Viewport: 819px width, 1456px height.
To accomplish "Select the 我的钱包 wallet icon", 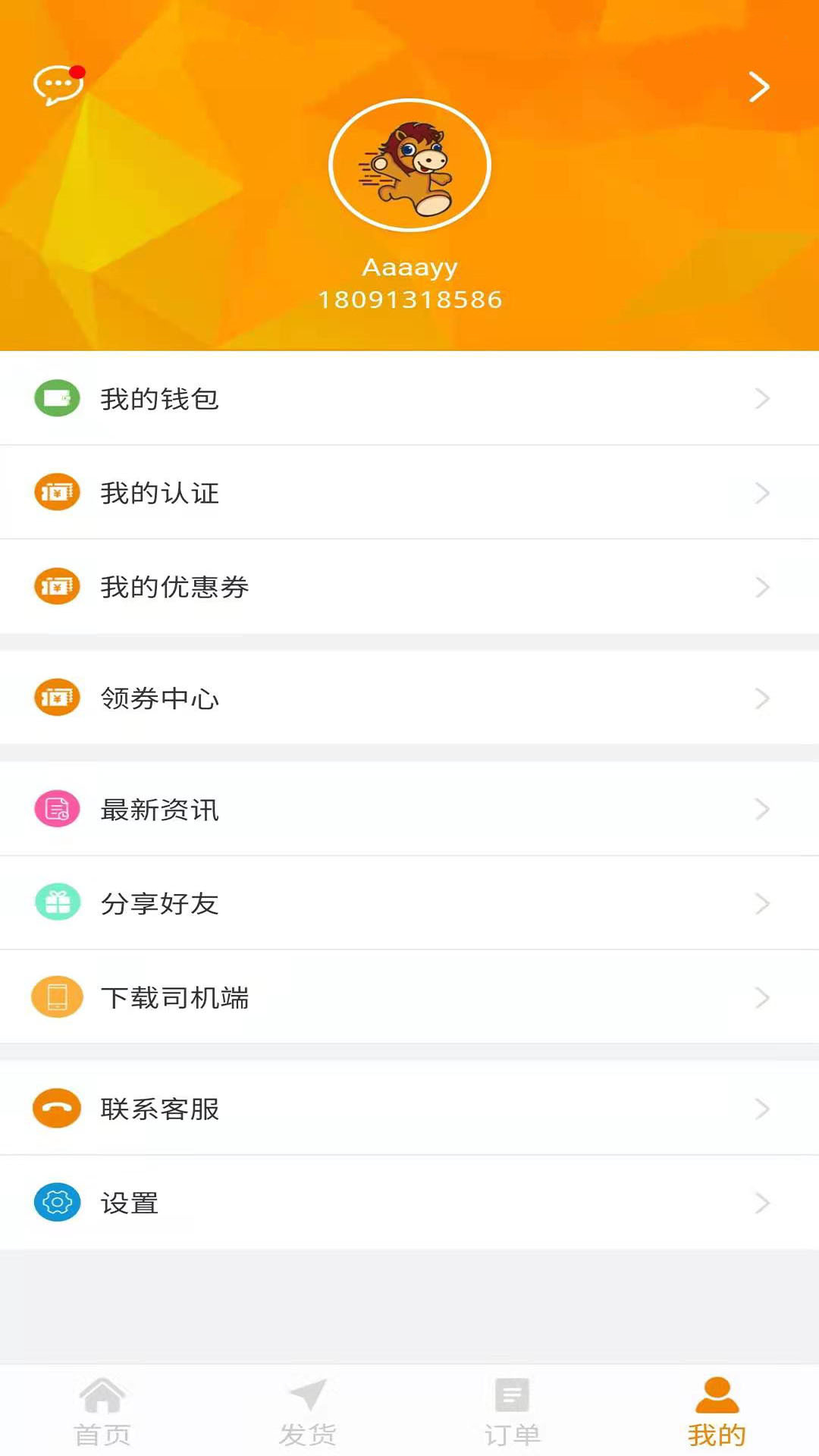I will pos(57,398).
